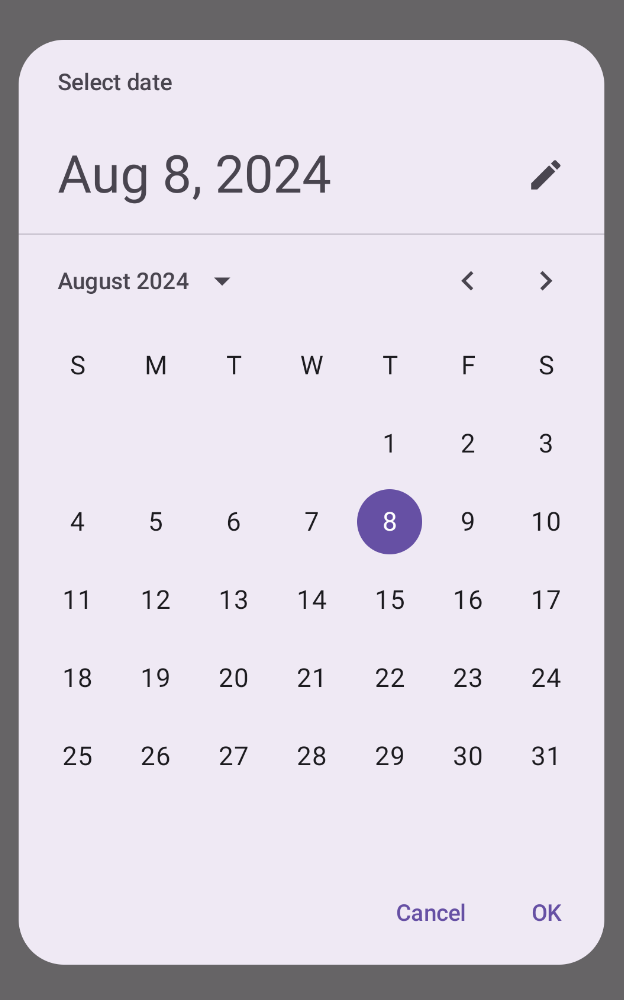This screenshot has height=1000, width=624.
Task: Select the 18th
Action: click(x=77, y=678)
